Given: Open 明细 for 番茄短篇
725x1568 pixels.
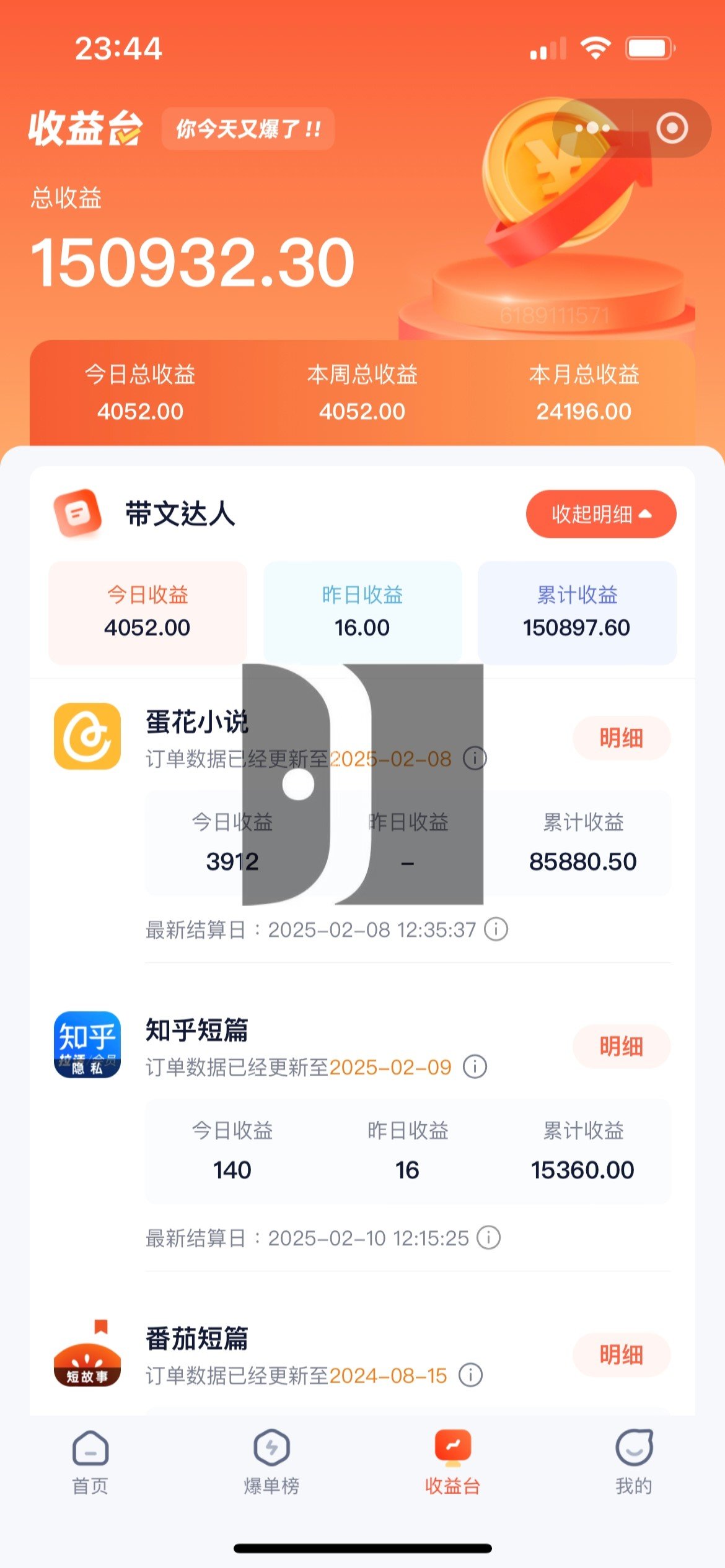Looking at the screenshot, I should (621, 1355).
